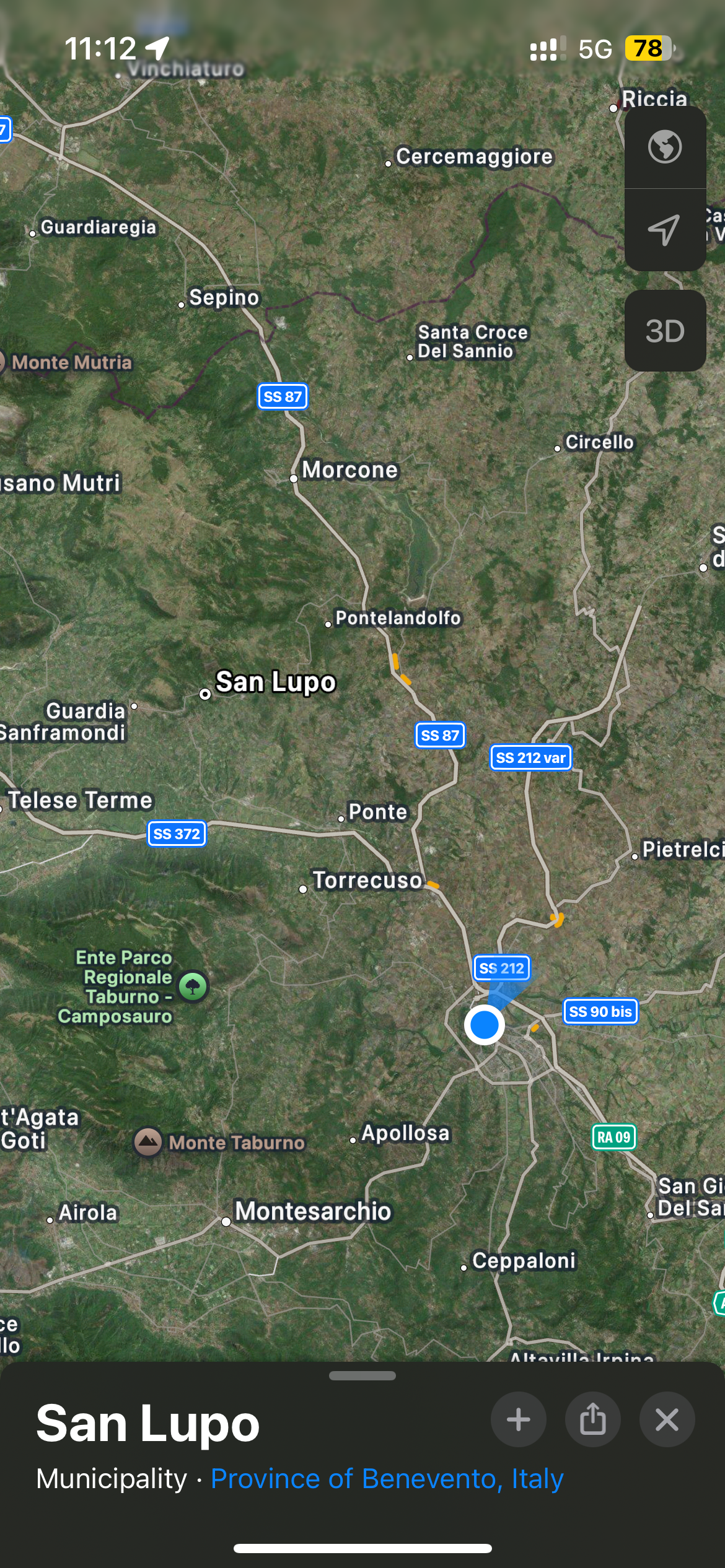Select the Monte Mutria mountain label
The image size is (725, 1568).
(x=71, y=362)
